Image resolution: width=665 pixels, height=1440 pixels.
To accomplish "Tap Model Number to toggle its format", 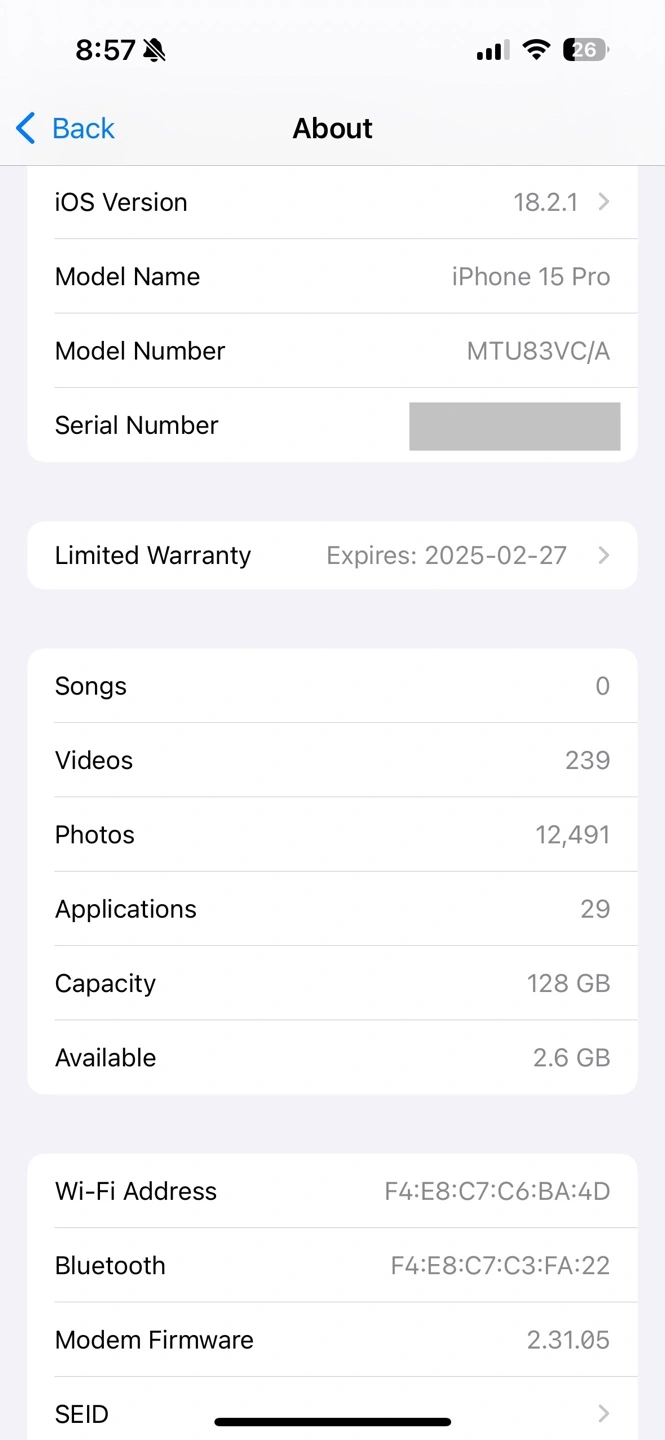I will click(x=332, y=351).
